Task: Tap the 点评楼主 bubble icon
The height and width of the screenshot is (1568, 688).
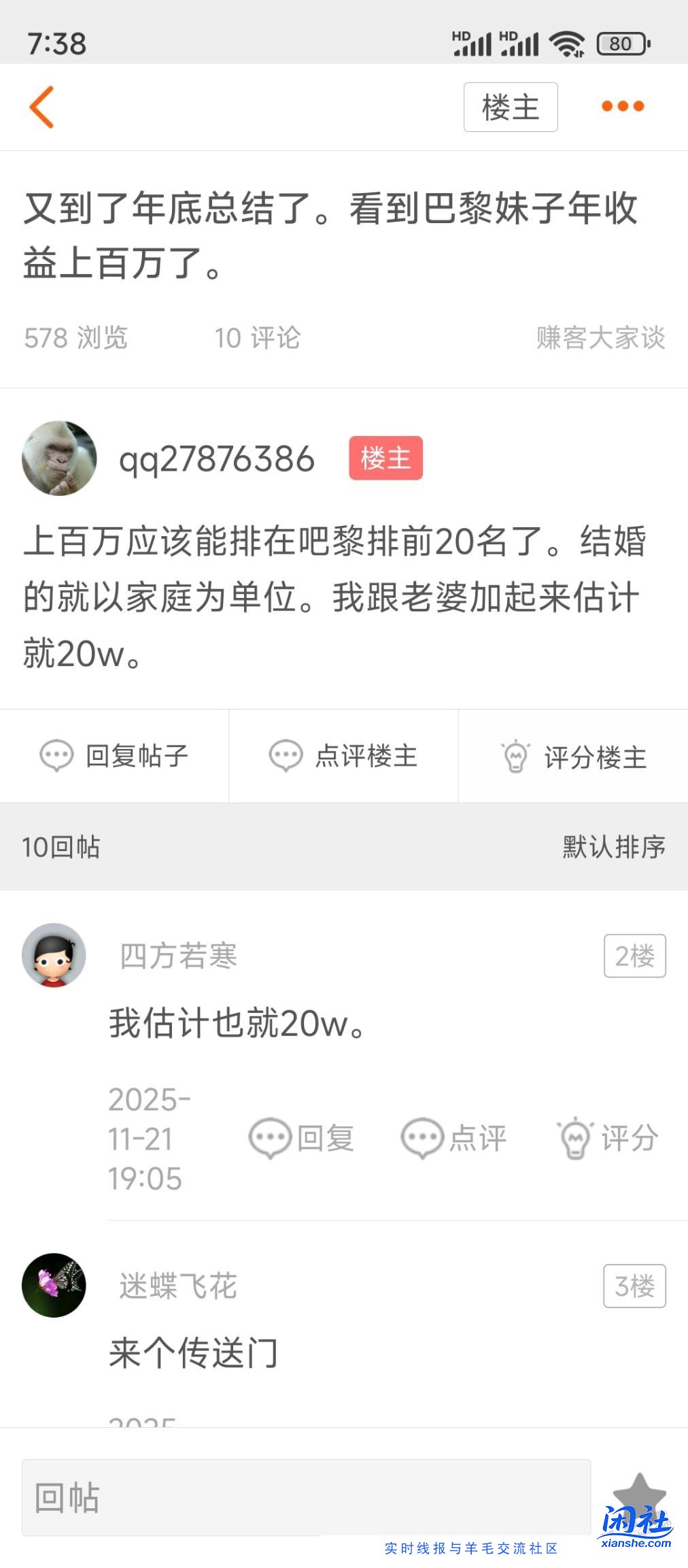Action: tap(286, 756)
